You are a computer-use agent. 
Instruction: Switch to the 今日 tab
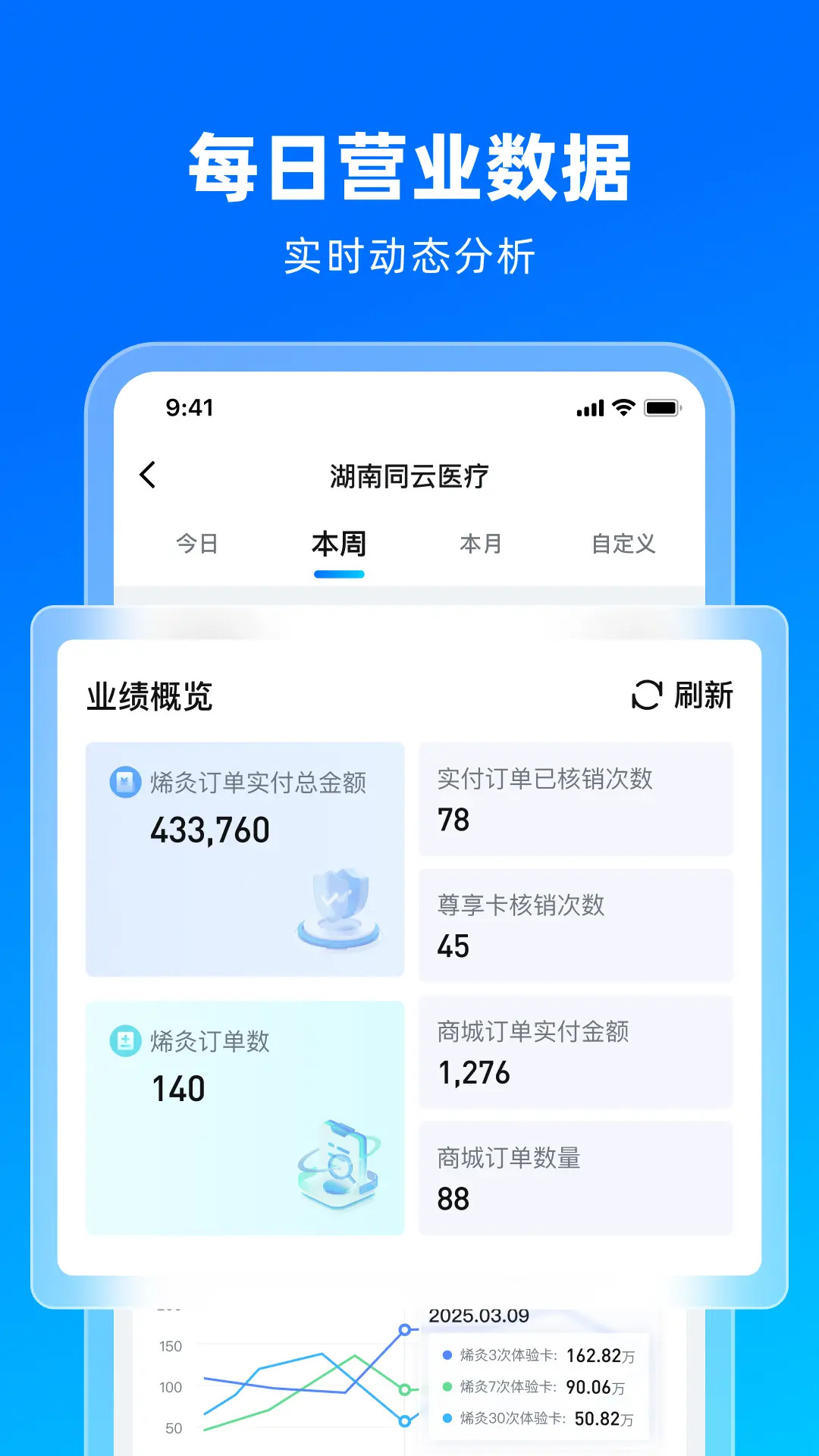click(x=195, y=543)
